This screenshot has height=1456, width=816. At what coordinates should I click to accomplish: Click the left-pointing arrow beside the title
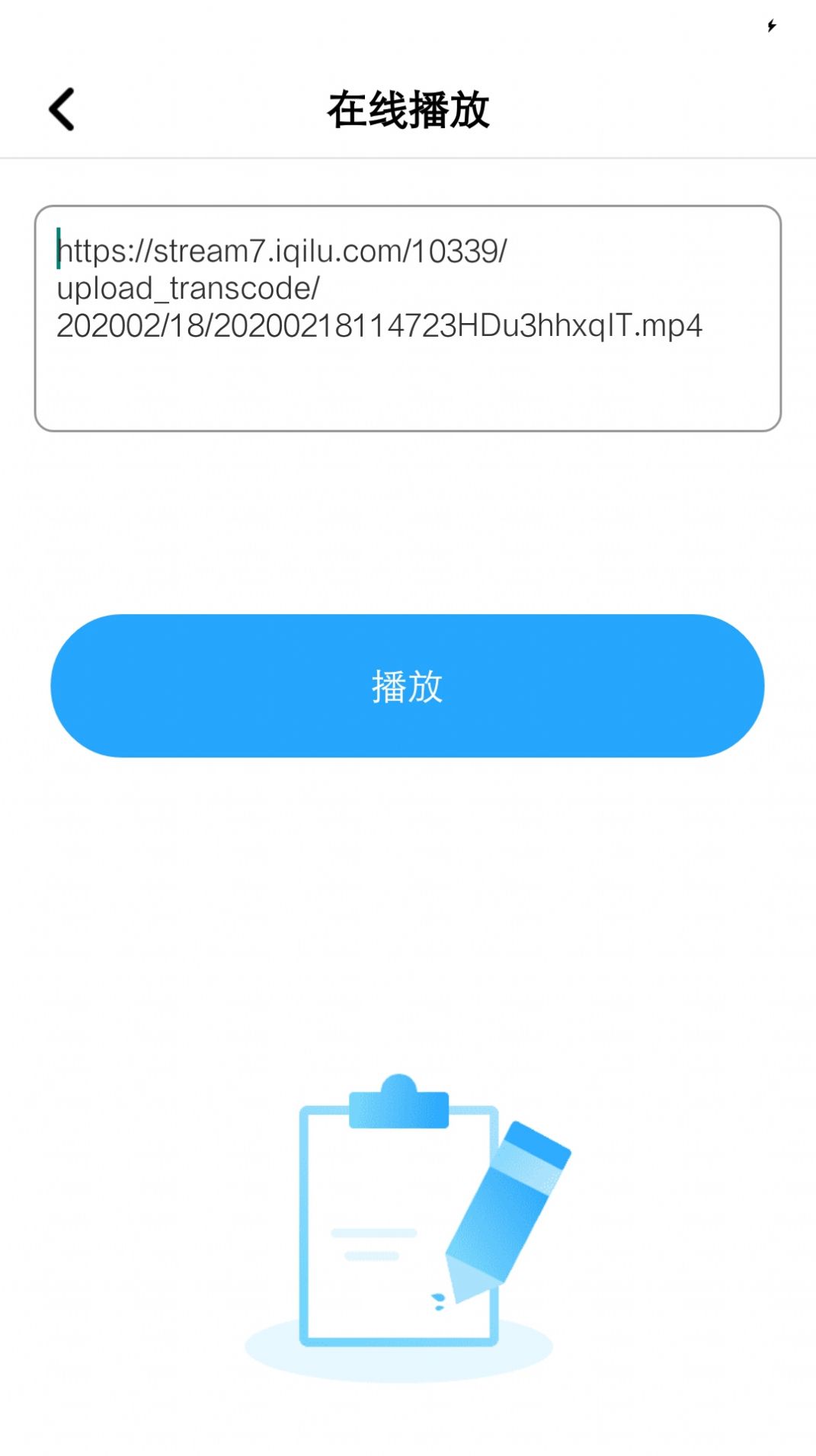click(62, 108)
